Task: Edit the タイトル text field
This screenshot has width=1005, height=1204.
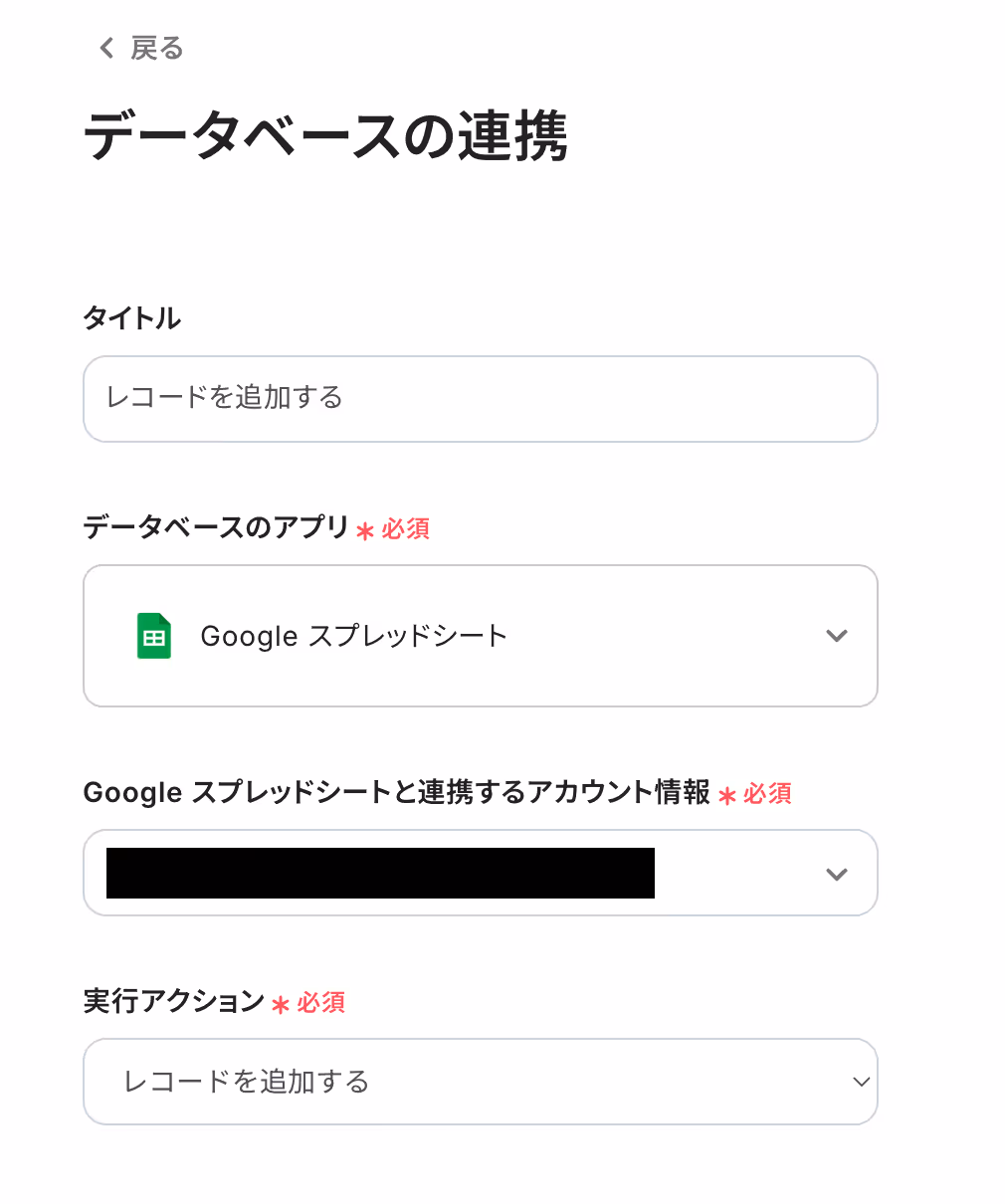Action: 480,398
